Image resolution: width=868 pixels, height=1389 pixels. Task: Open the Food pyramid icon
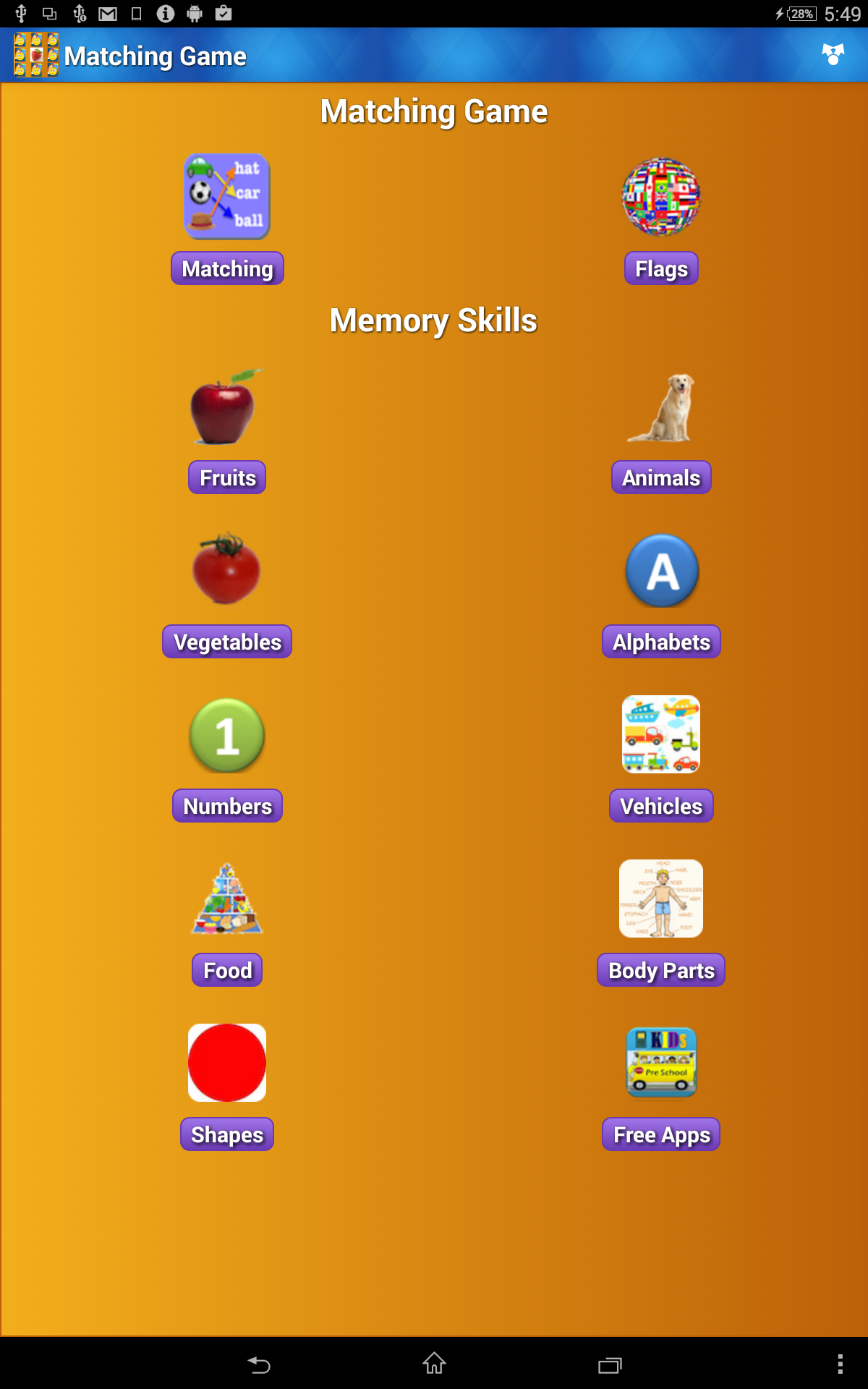coord(226,899)
